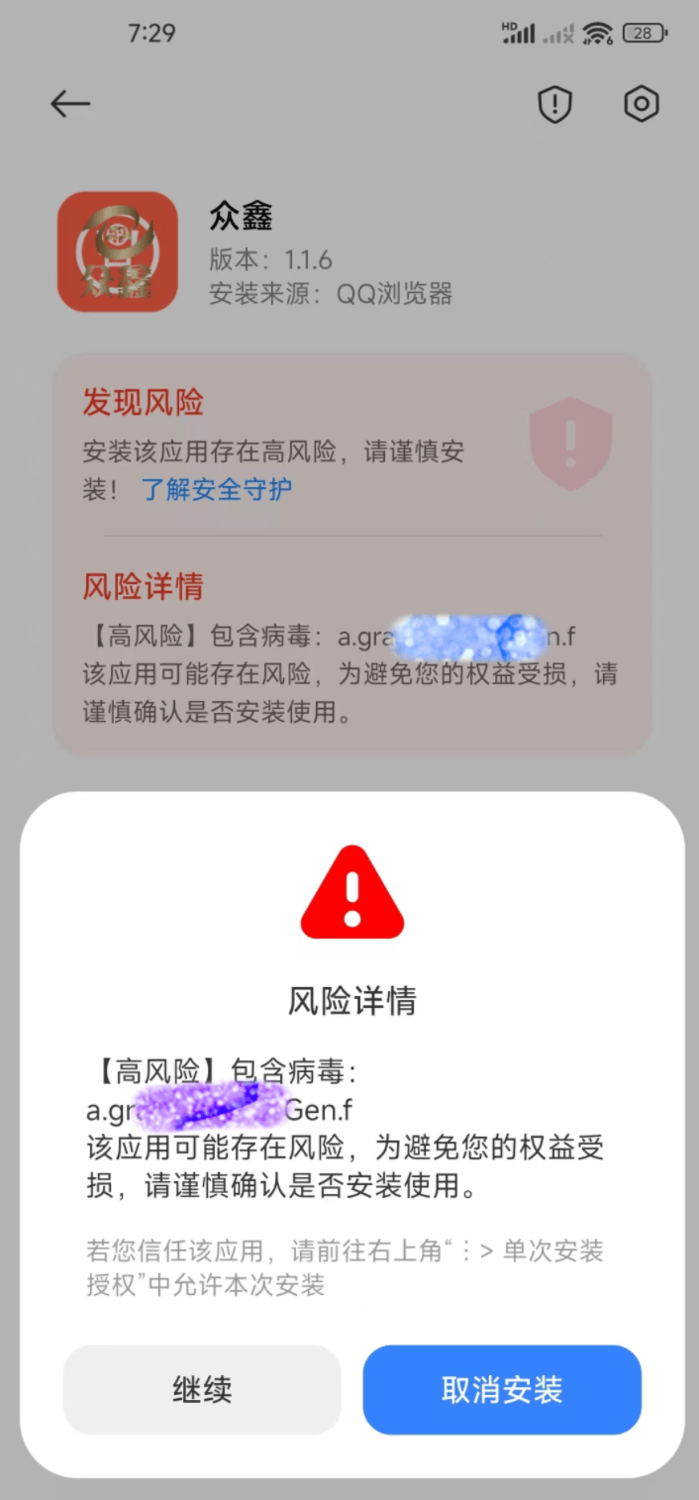The width and height of the screenshot is (699, 1500).
Task: Open the installer settings hexagon icon
Action: (641, 104)
